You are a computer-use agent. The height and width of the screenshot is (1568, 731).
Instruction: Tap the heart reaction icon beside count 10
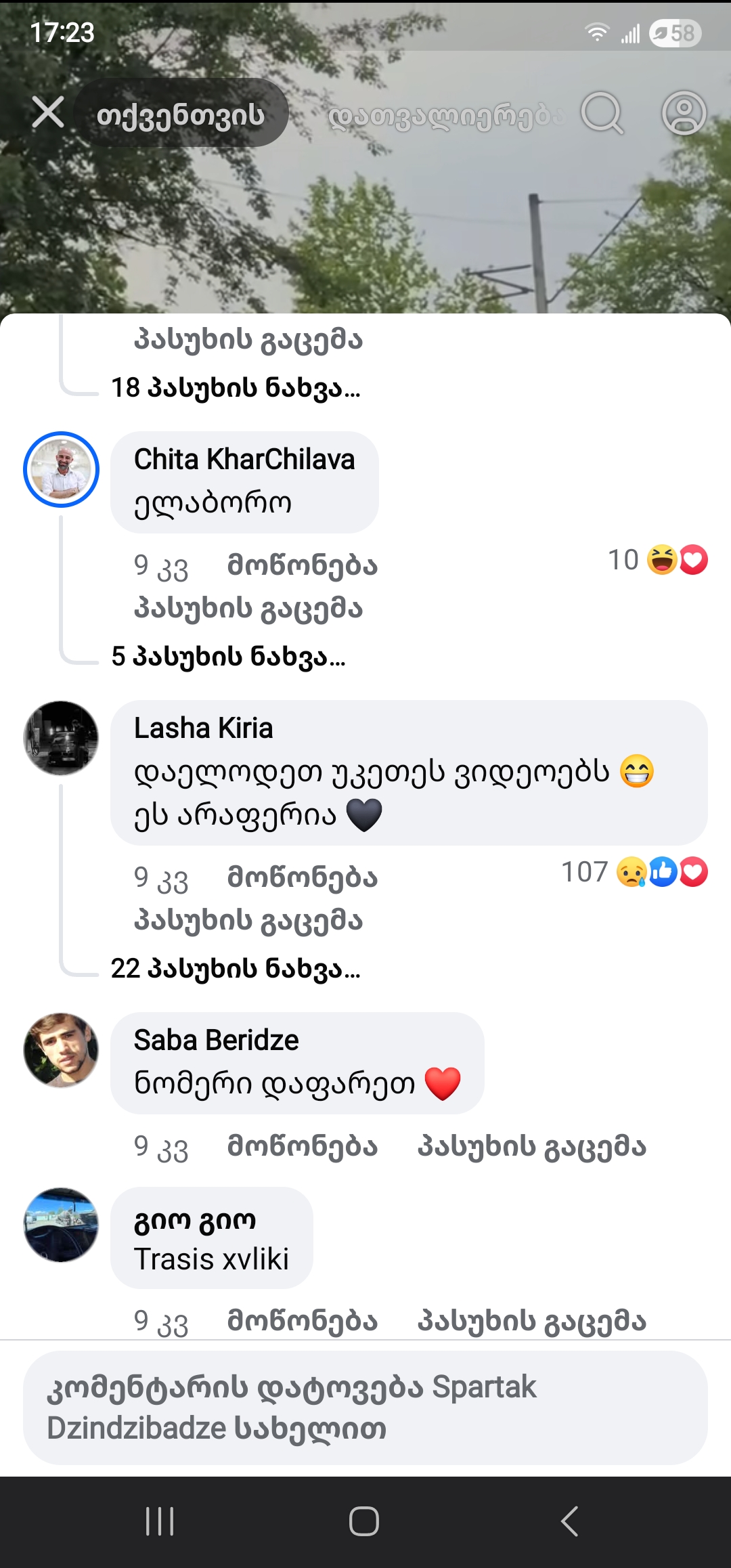click(x=692, y=559)
